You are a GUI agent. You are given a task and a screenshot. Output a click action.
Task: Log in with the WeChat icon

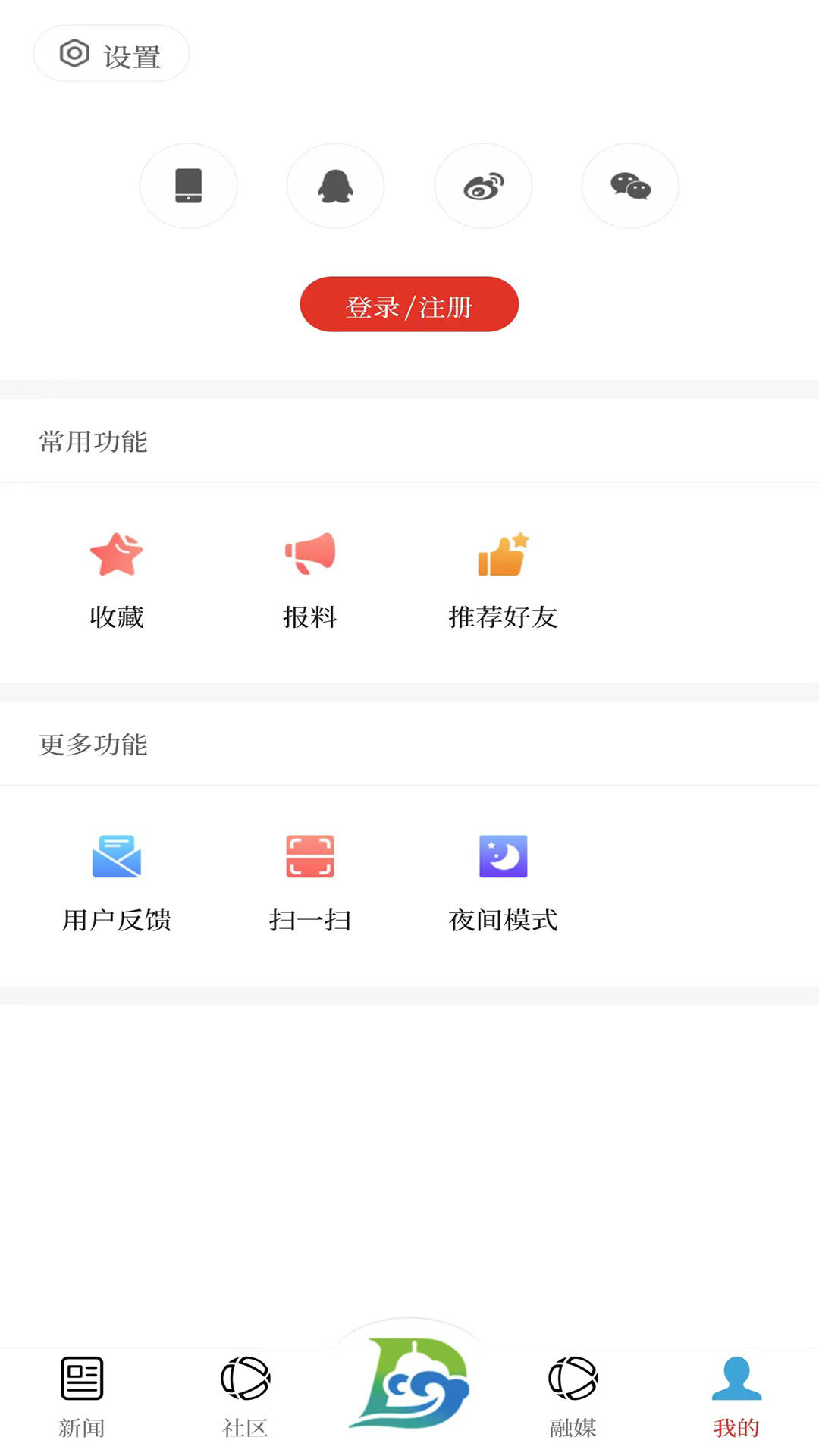(629, 186)
